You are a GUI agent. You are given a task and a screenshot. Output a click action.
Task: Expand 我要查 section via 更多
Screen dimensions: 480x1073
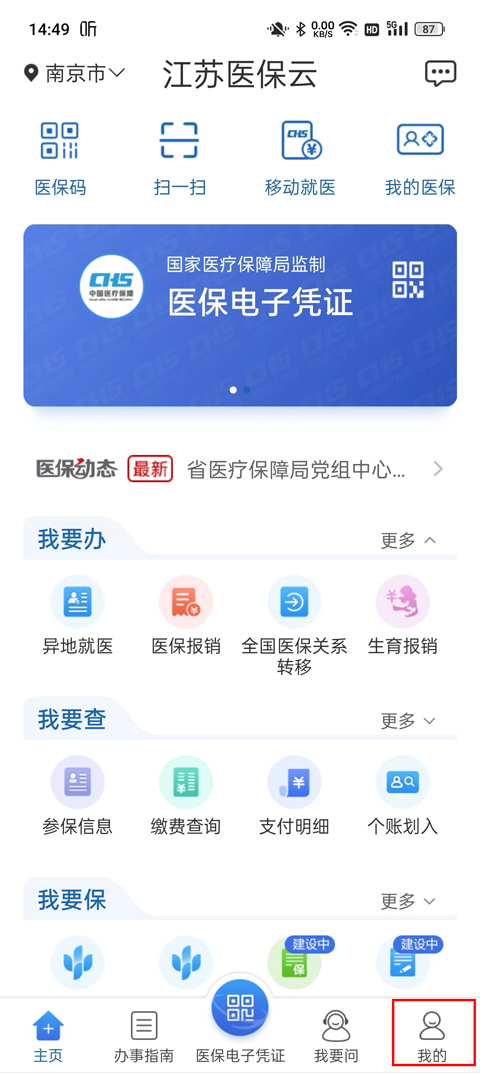pyautogui.click(x=409, y=721)
